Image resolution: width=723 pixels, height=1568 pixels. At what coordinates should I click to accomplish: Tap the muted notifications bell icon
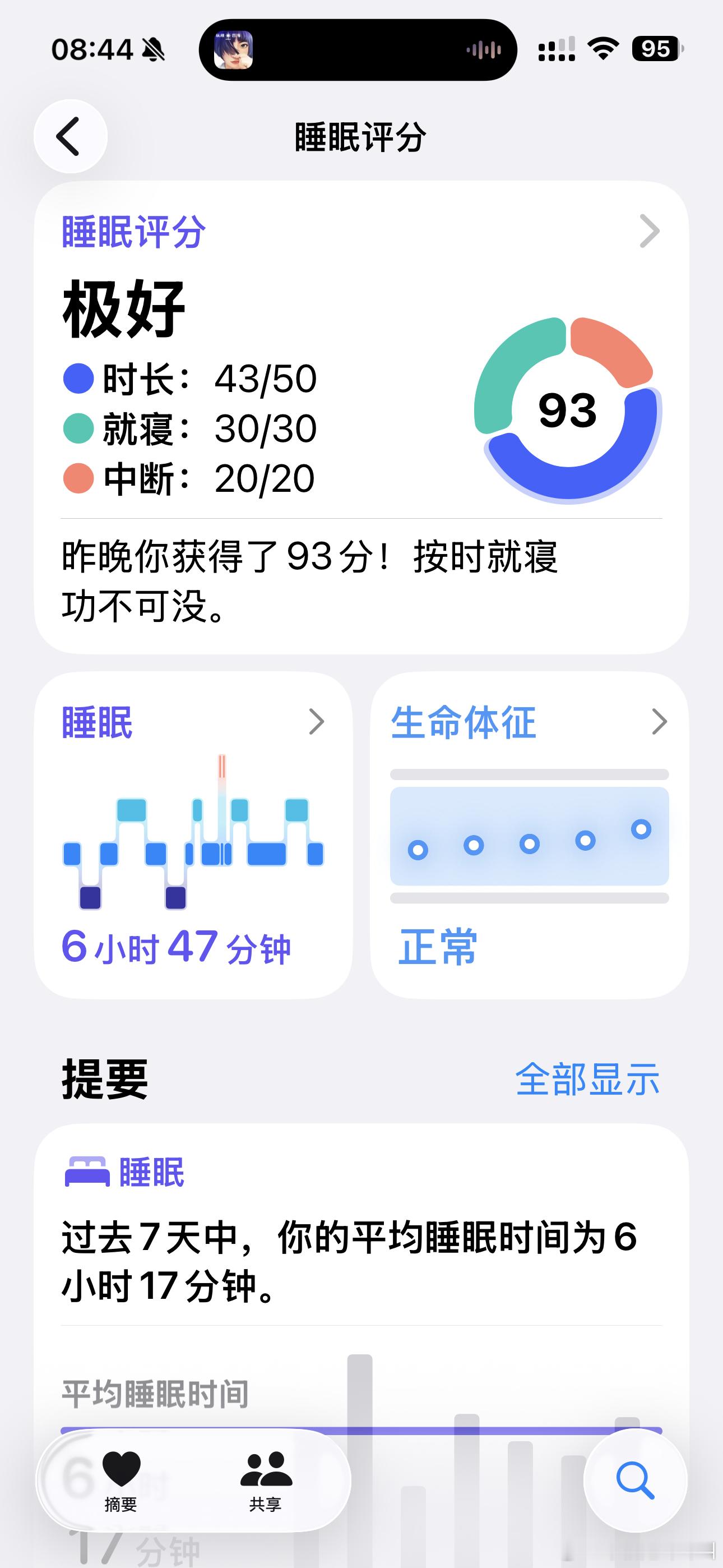pos(154,49)
